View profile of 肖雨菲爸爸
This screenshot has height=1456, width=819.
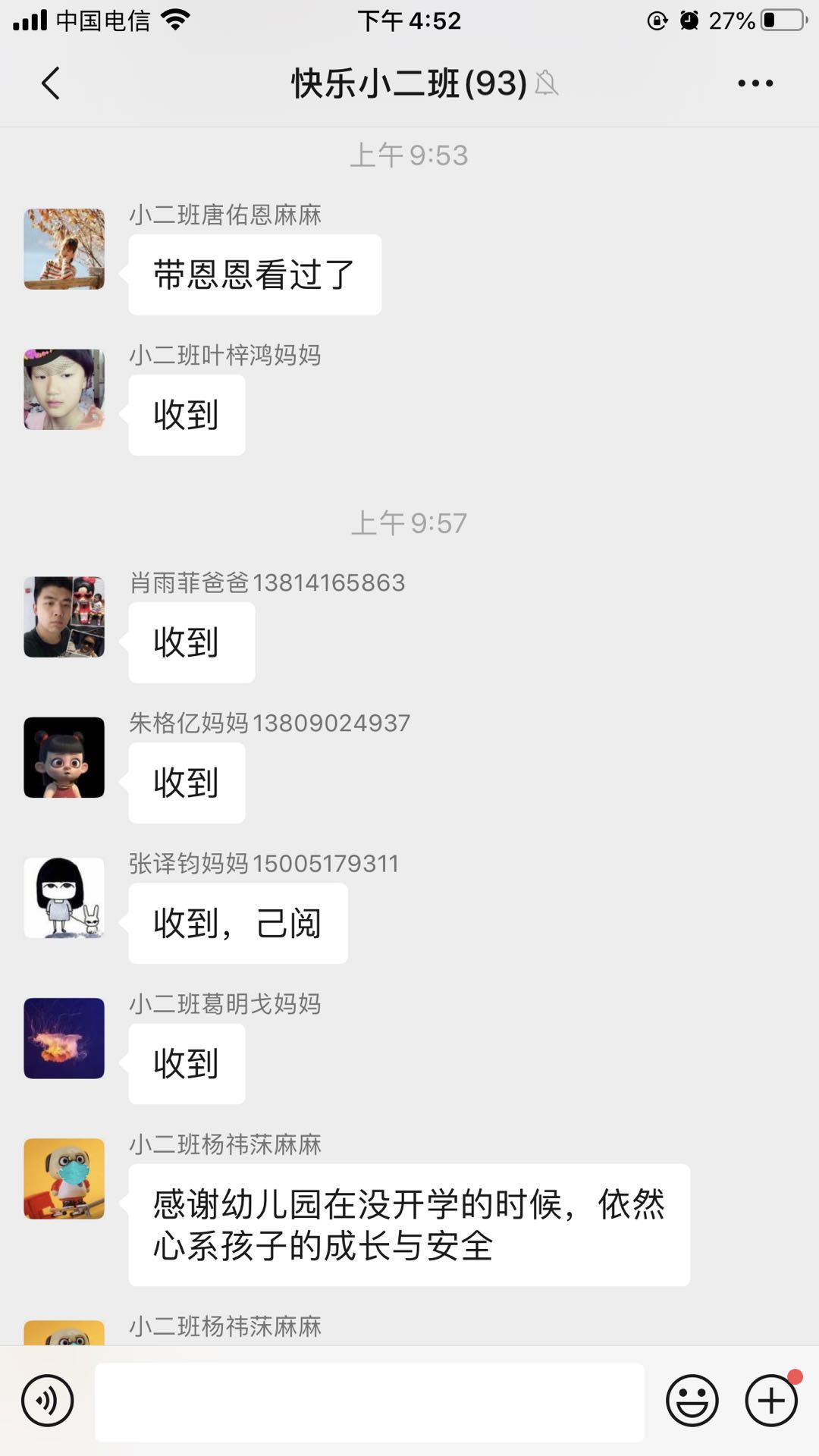click(64, 617)
